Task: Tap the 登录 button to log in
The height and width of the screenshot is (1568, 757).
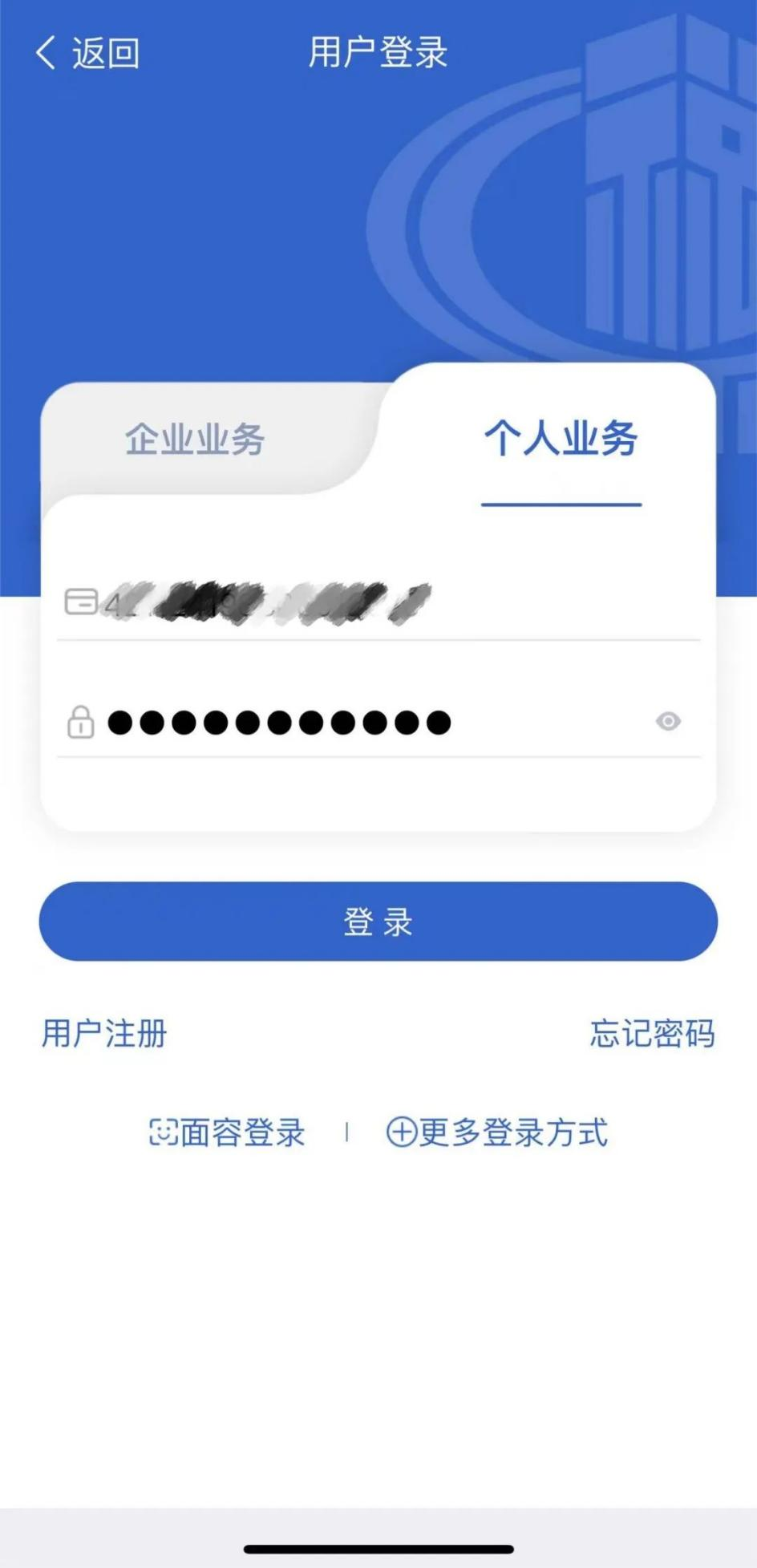Action: pyautogui.click(x=378, y=922)
